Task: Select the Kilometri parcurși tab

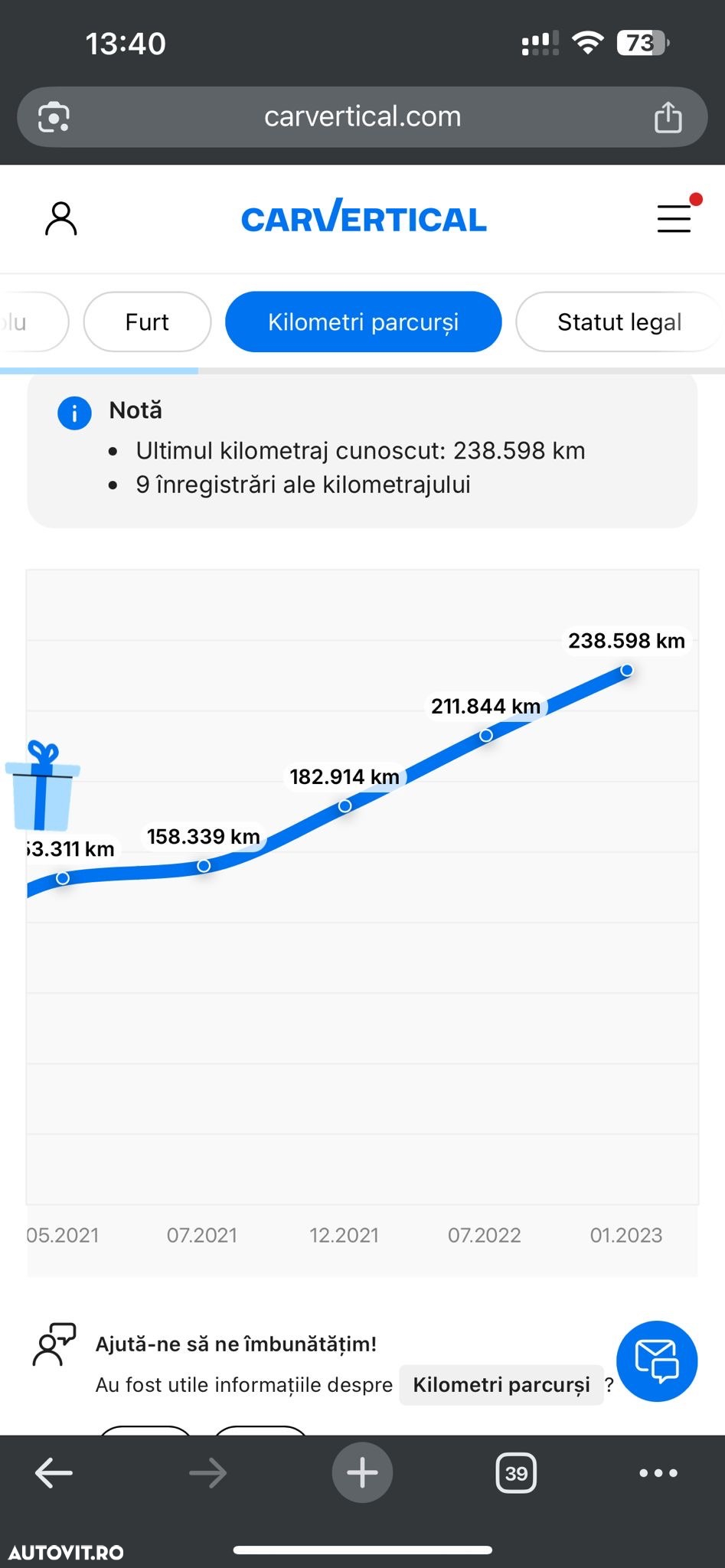Action: pos(363,322)
